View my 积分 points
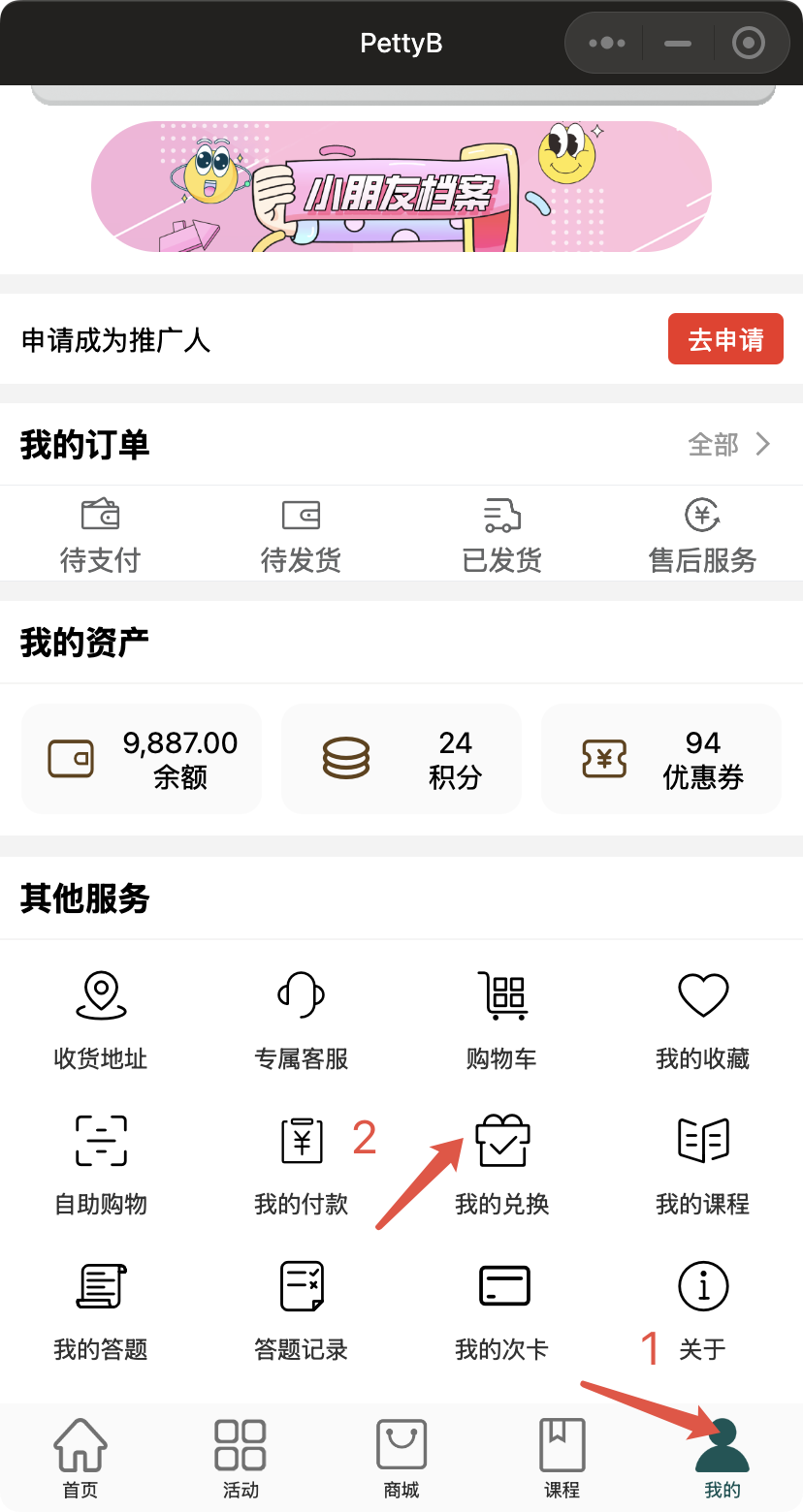The width and height of the screenshot is (803, 1512). pos(401,759)
